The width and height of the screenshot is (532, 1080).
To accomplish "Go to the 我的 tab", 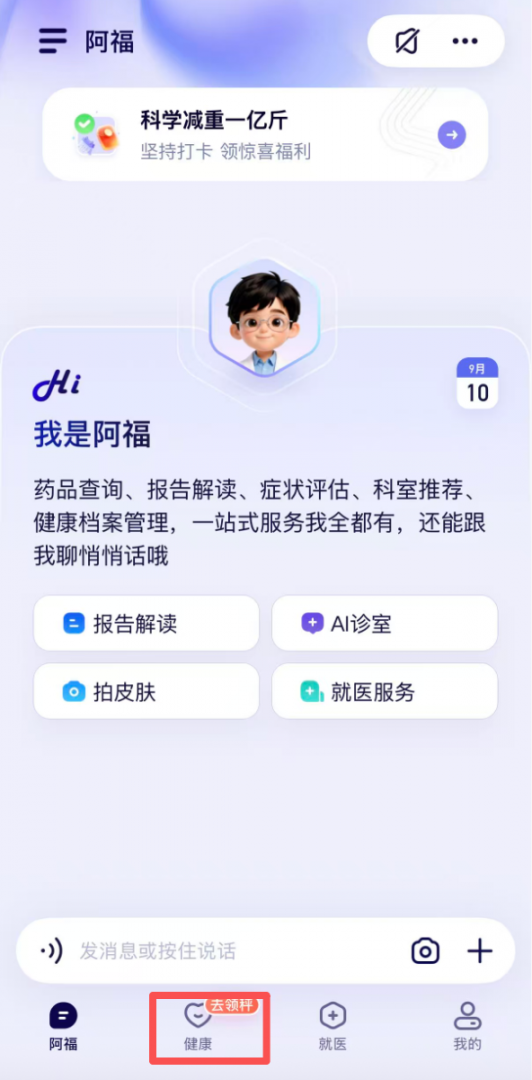I will pos(467,1028).
